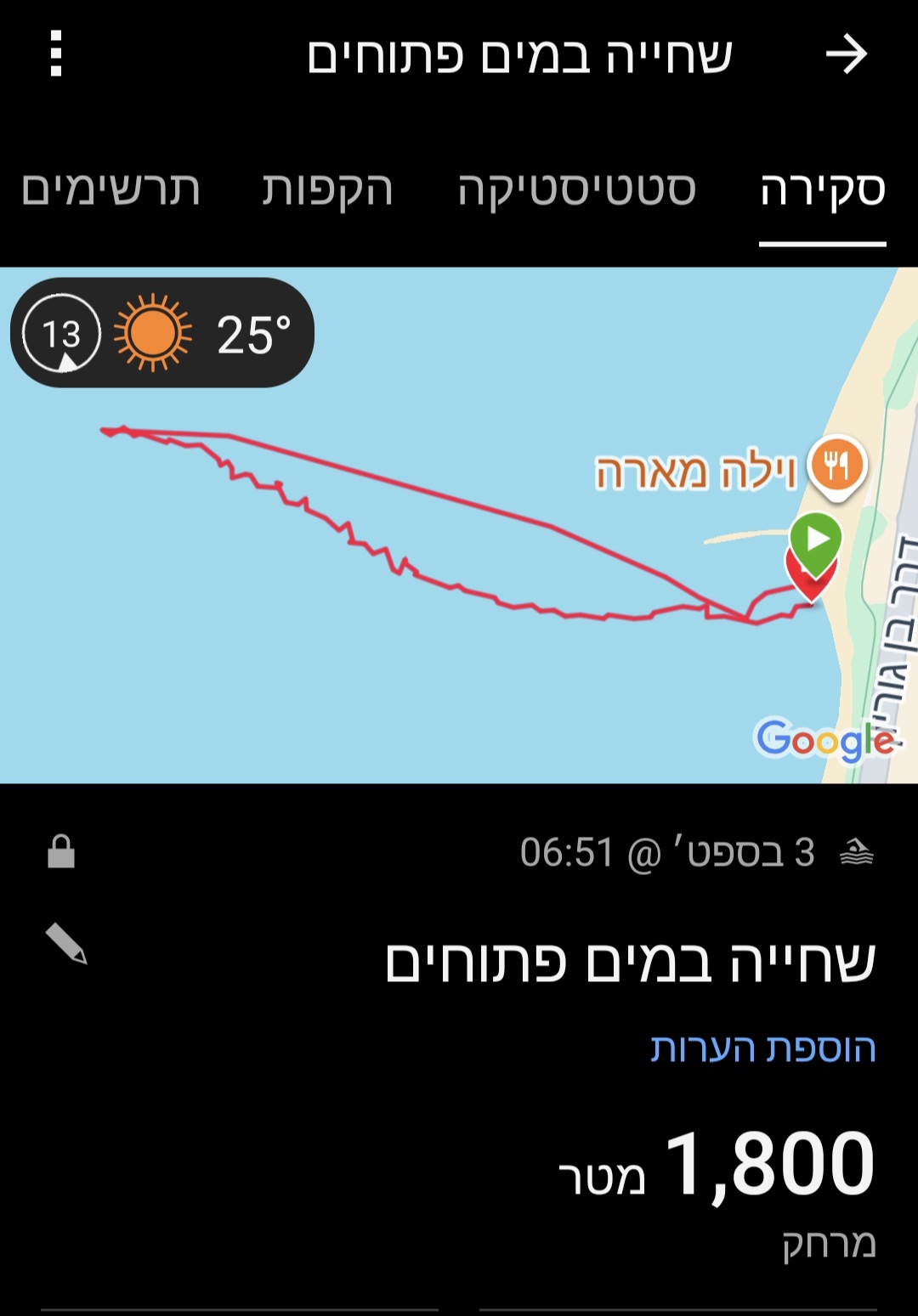Open the three-dot overflow menu
Image resolution: width=918 pixels, height=1316 pixels.
click(56, 54)
